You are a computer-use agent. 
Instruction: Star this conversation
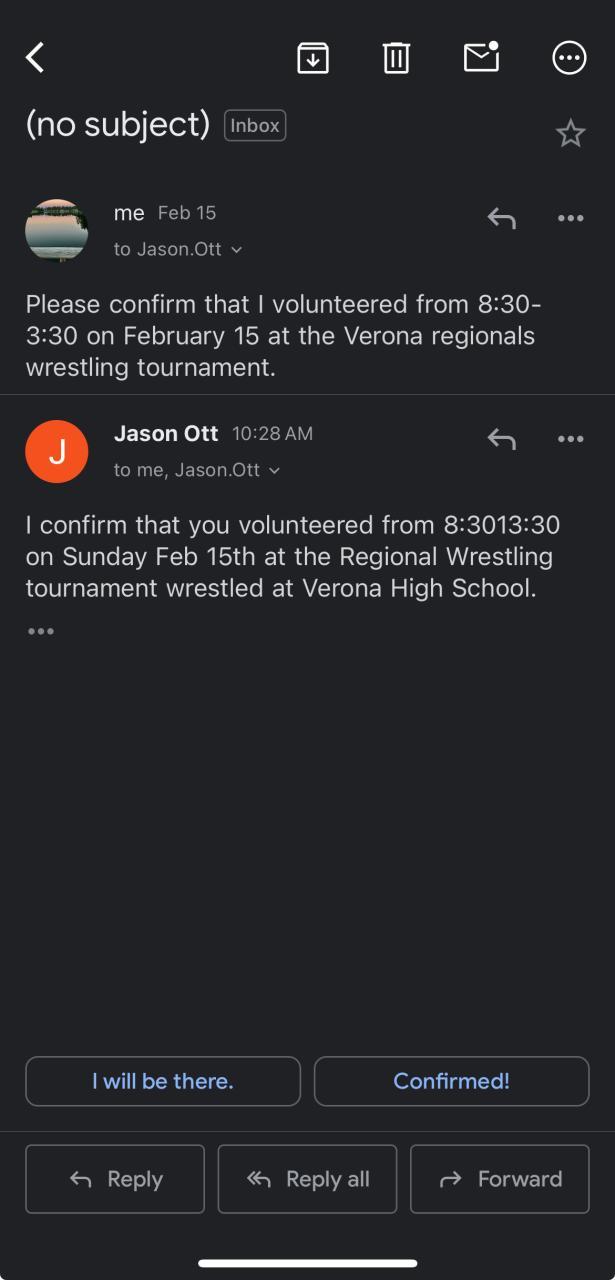pyautogui.click(x=570, y=133)
